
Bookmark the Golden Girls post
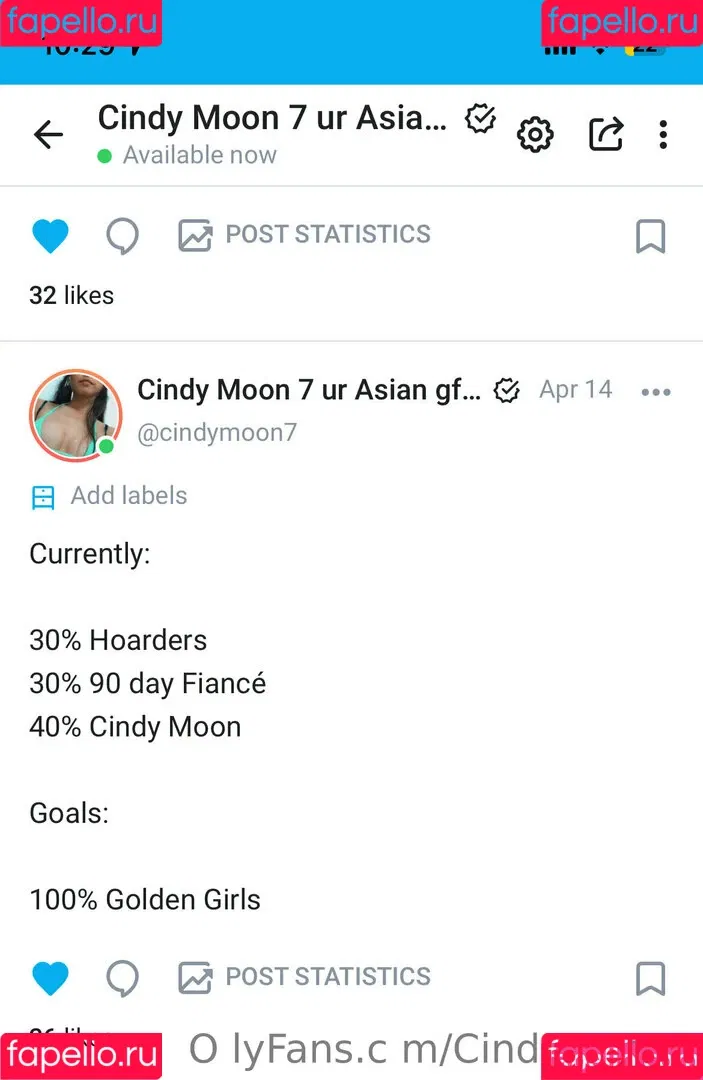[651, 978]
